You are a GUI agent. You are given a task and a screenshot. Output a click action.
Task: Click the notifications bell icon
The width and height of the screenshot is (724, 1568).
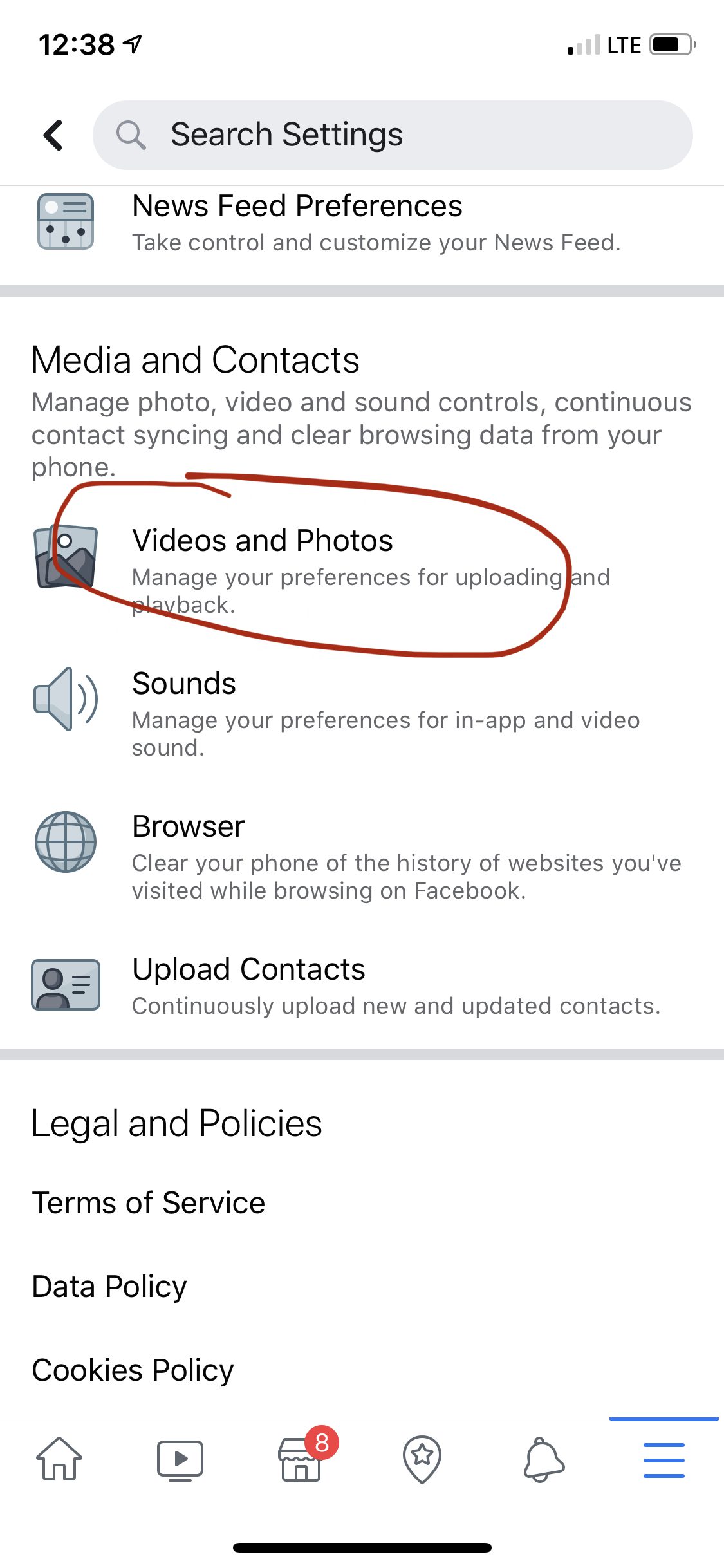tap(543, 1459)
